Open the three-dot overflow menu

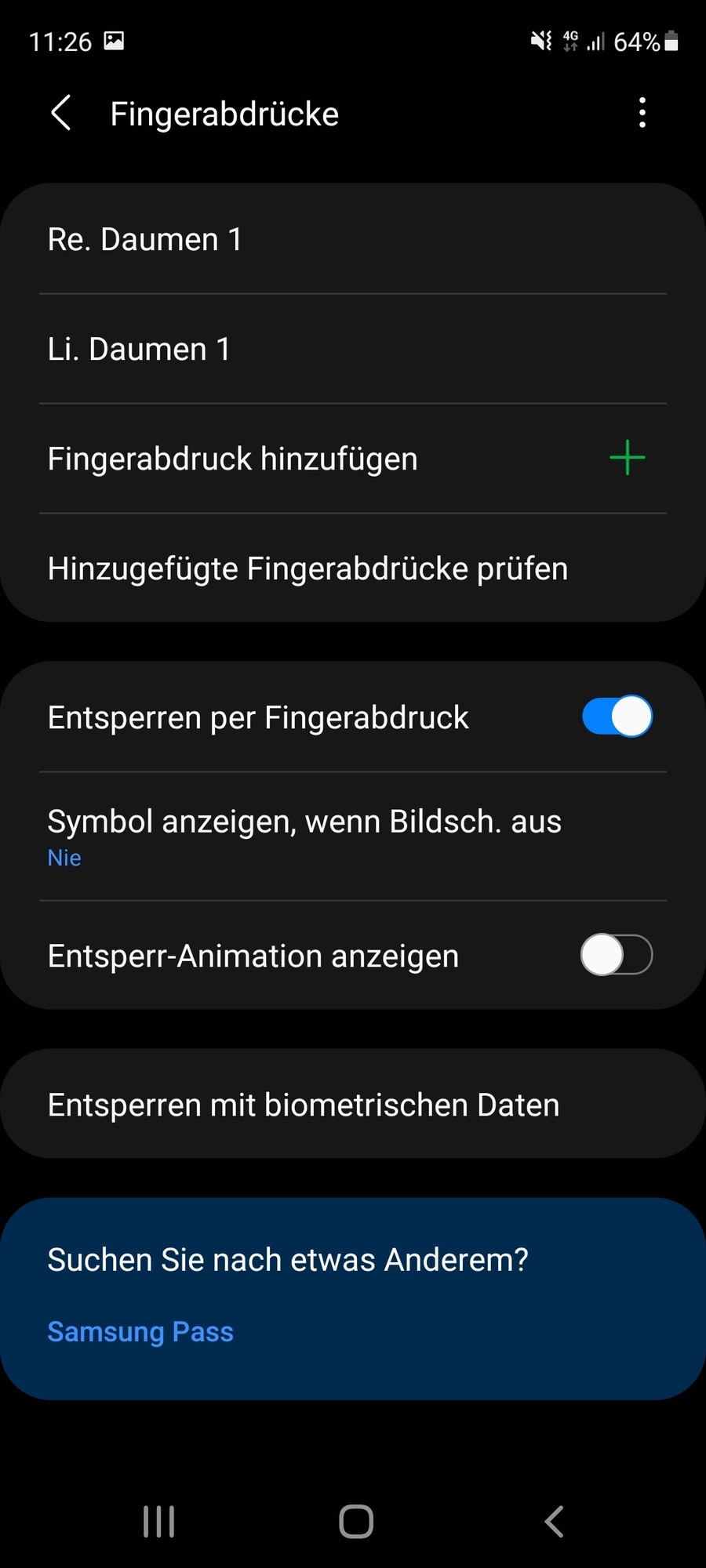[x=642, y=114]
